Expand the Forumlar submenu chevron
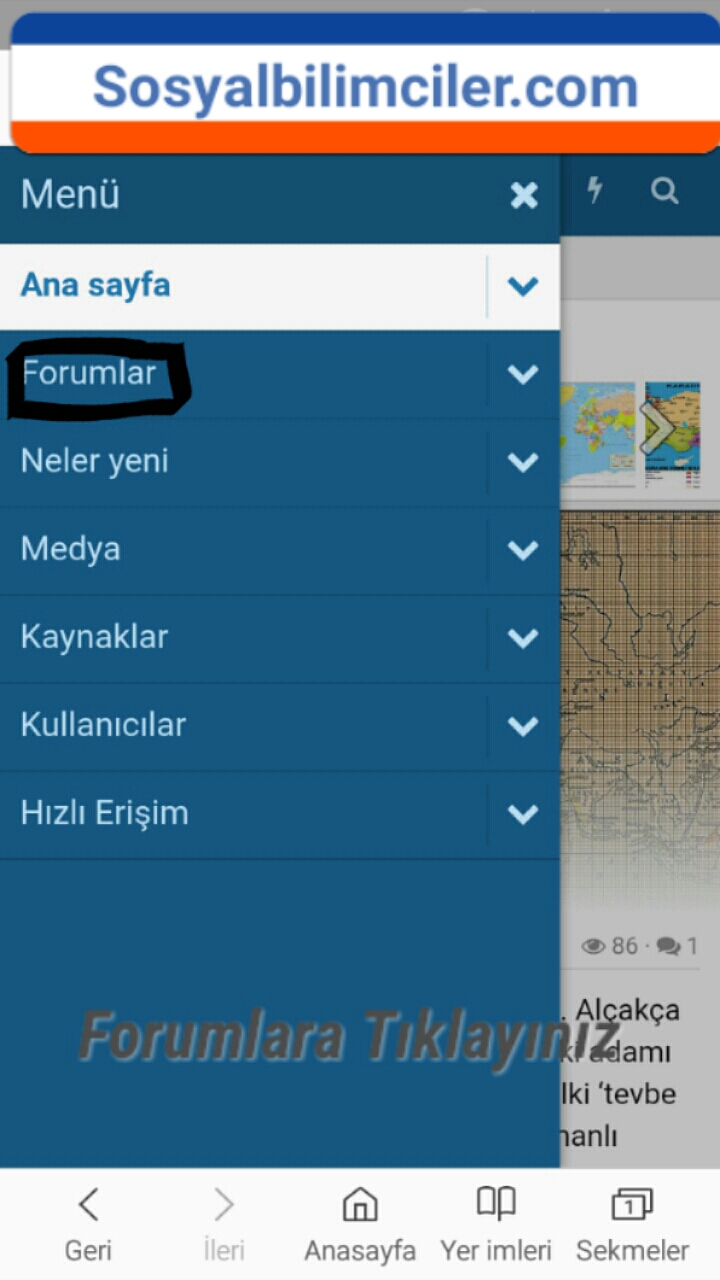720x1280 pixels. coord(523,375)
